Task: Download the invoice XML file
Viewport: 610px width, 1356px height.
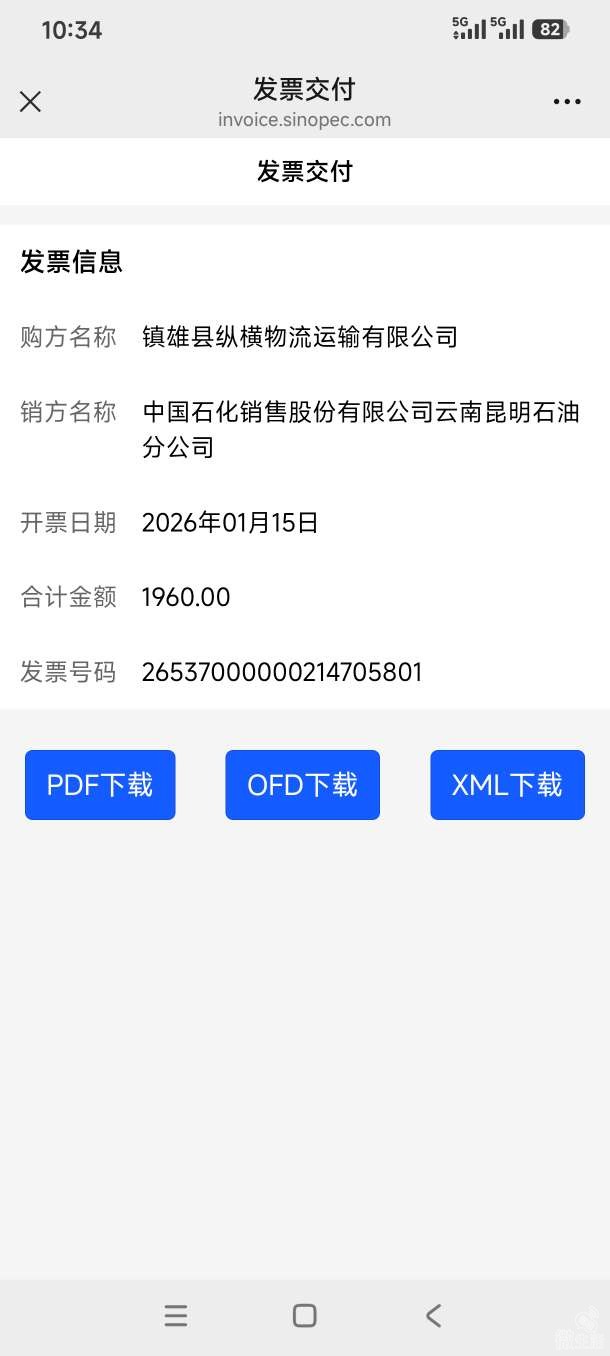Action: [507, 785]
